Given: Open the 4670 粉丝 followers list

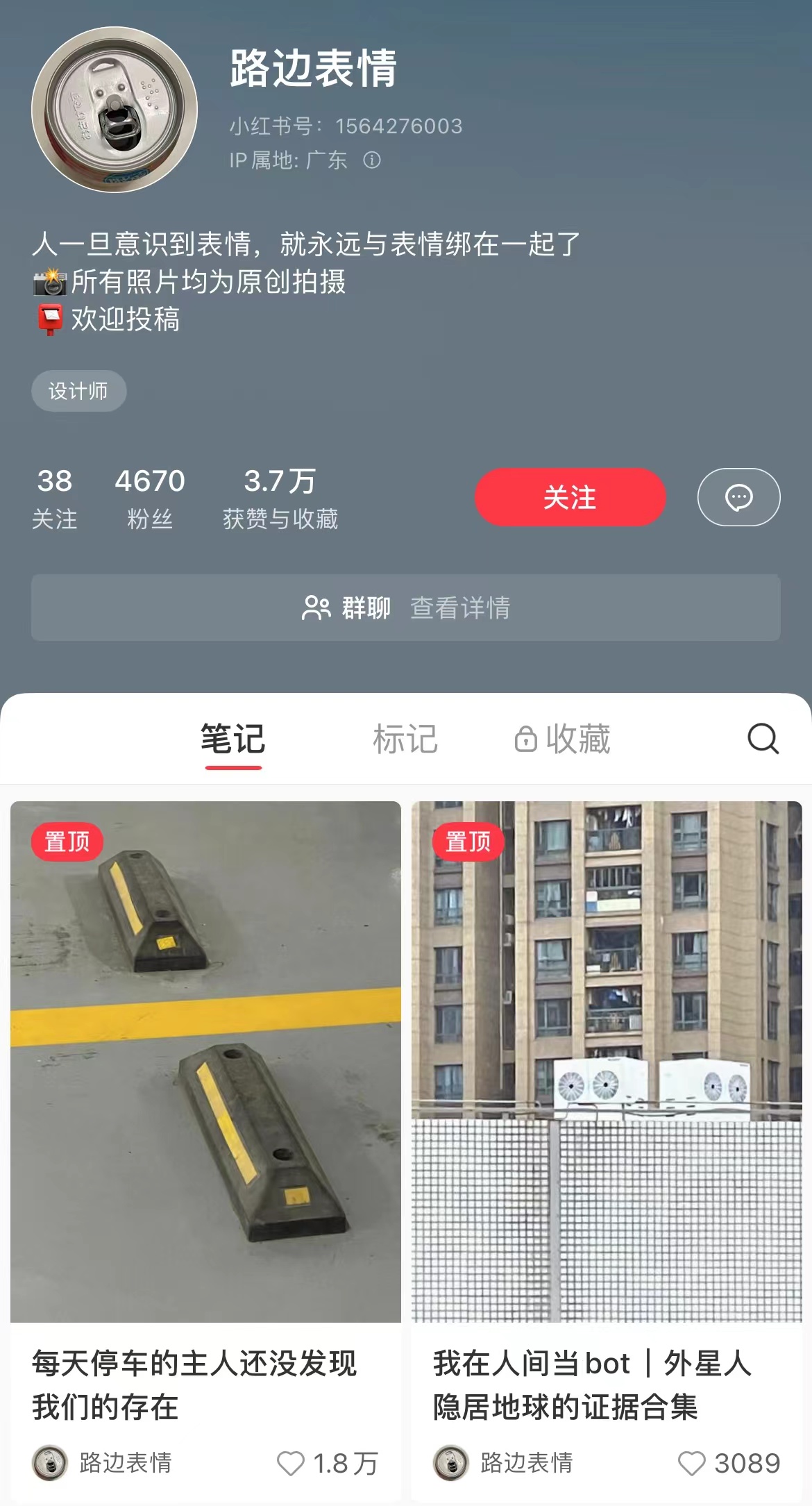Looking at the screenshot, I should [150, 498].
